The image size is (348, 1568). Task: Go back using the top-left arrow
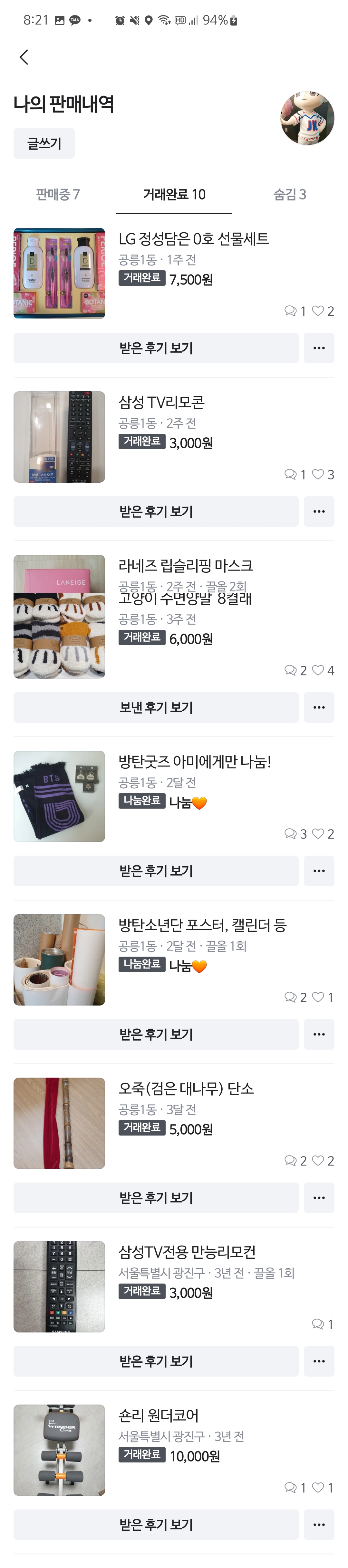click(x=24, y=57)
